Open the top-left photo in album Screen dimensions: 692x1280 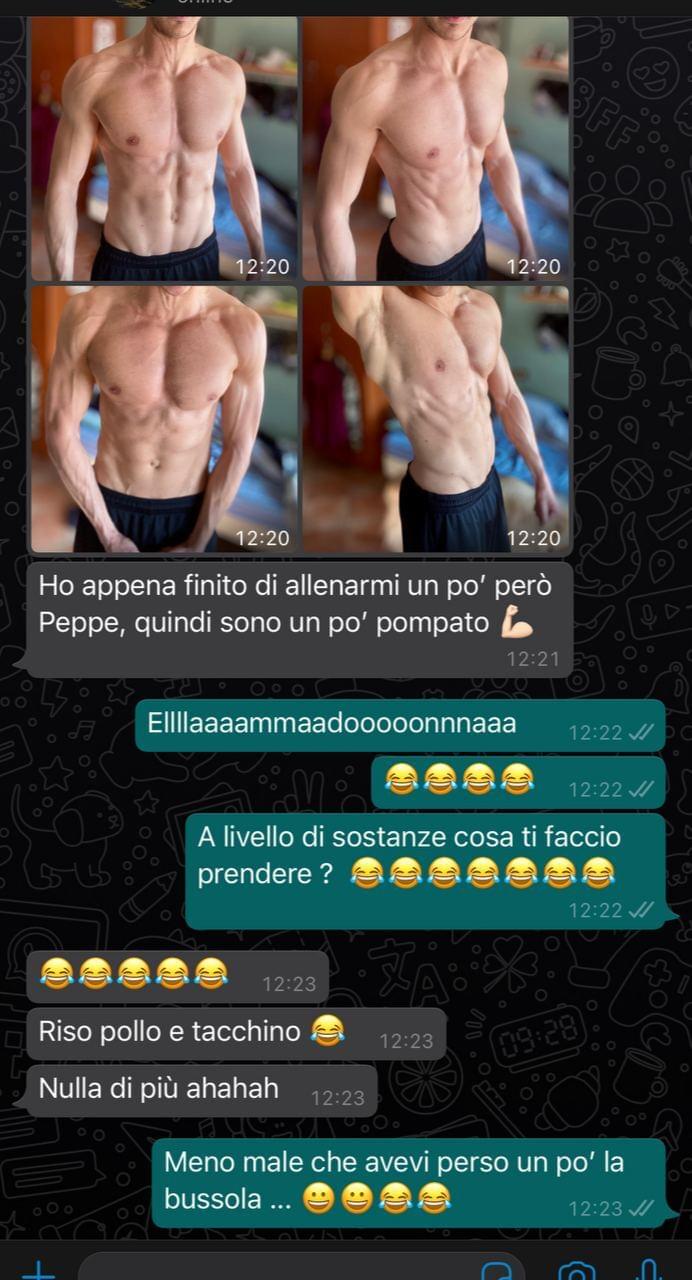pos(164,148)
